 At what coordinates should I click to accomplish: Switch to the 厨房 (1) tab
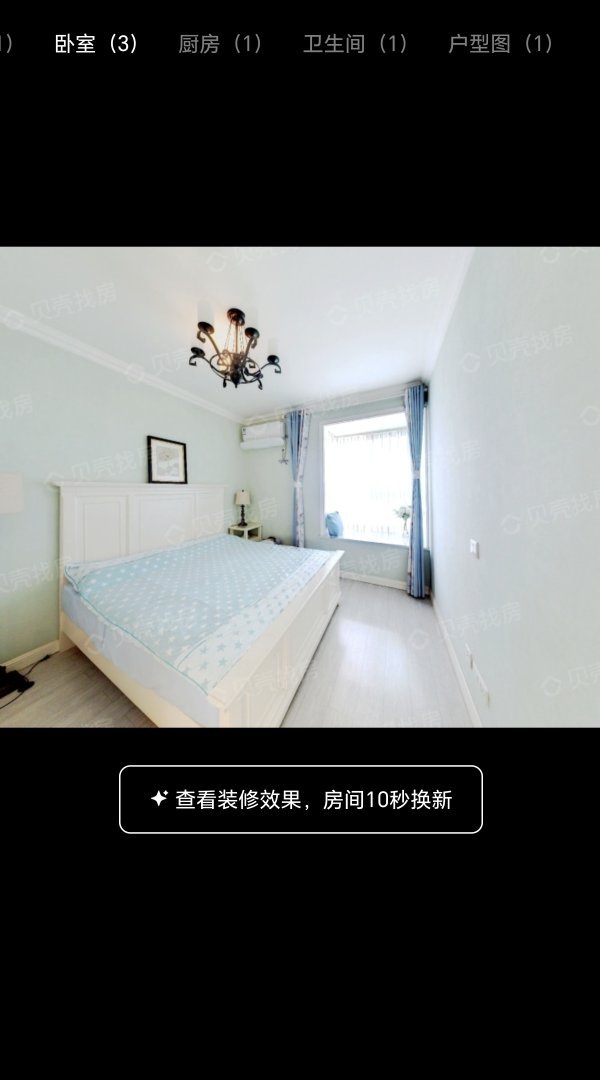coord(220,44)
